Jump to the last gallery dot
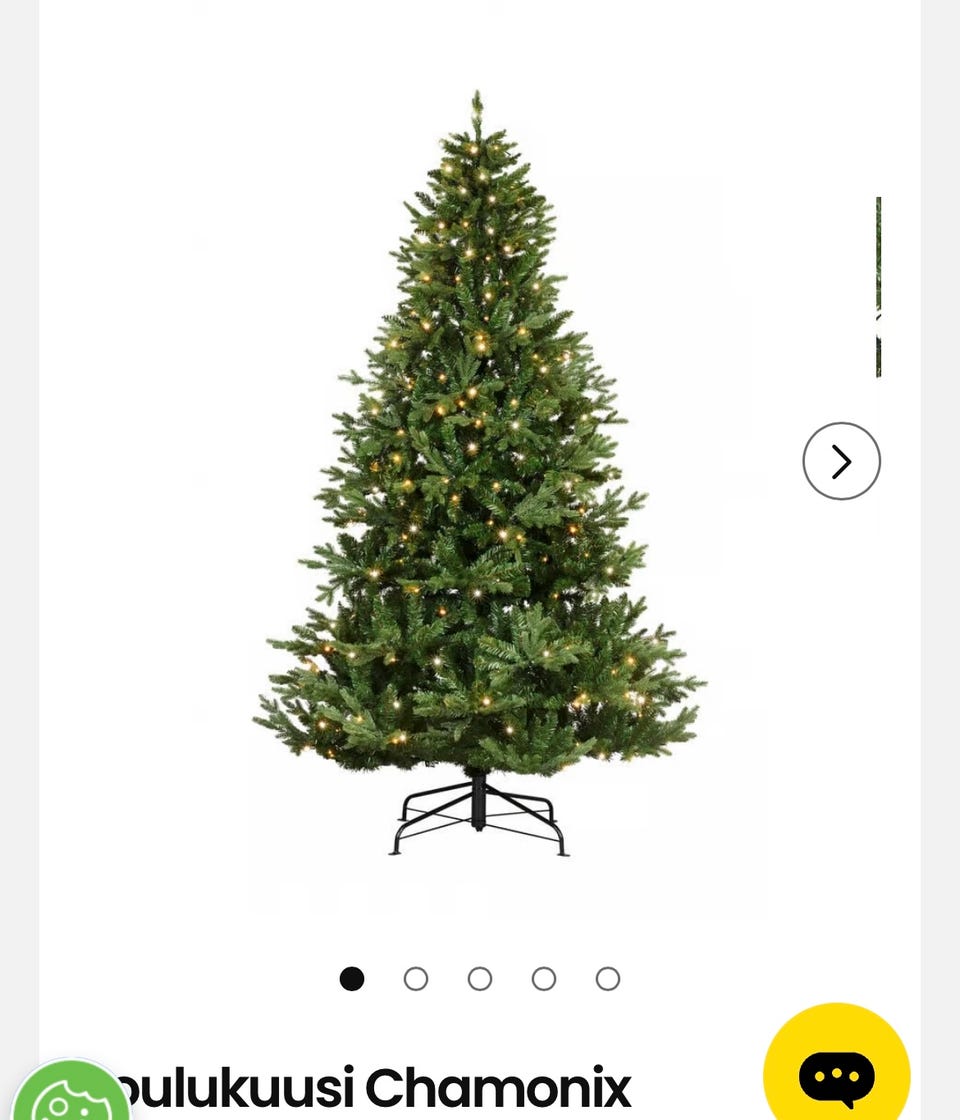The width and height of the screenshot is (960, 1120). (608, 979)
